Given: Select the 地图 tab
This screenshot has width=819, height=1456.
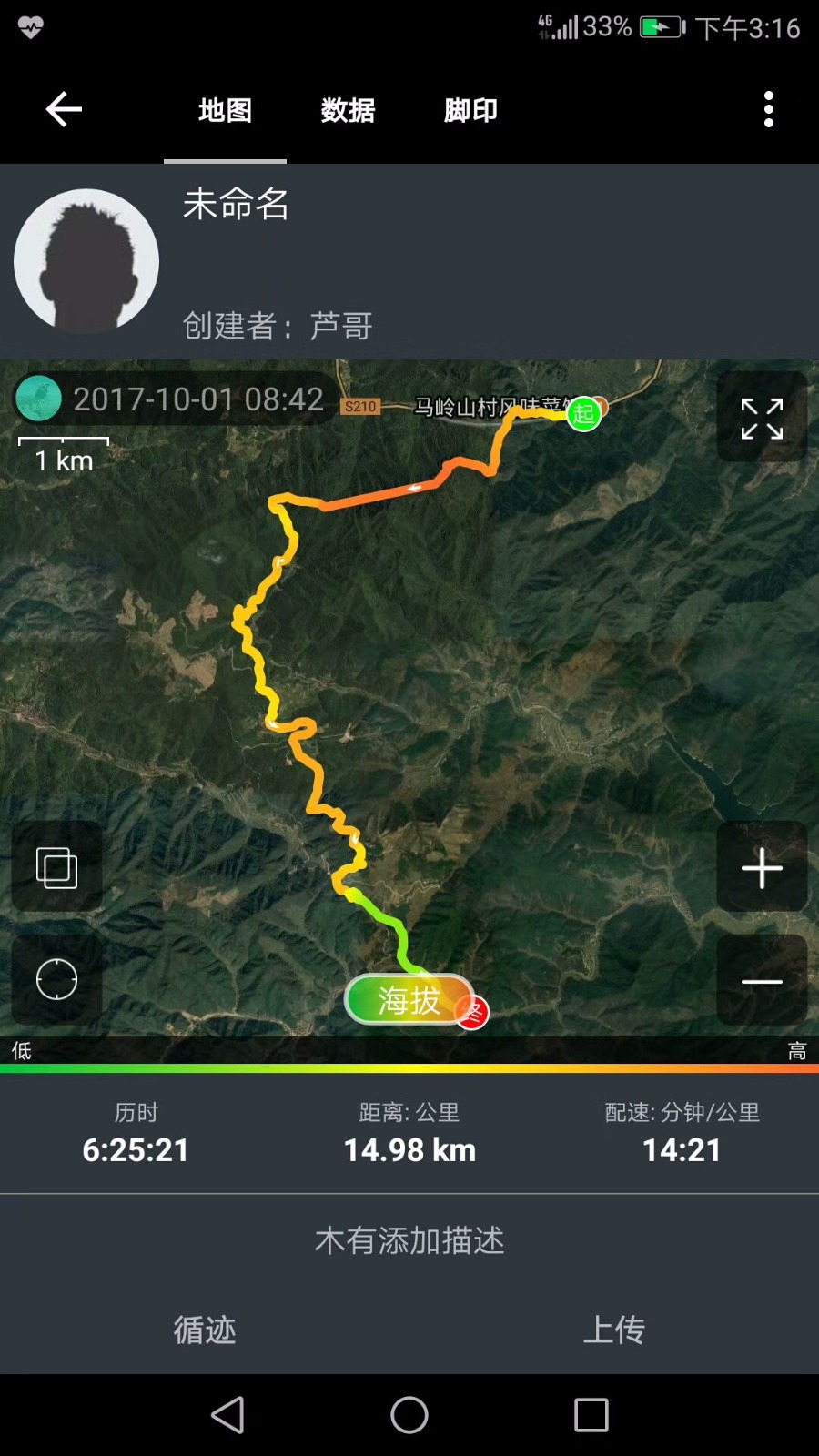Looking at the screenshot, I should tap(225, 110).
